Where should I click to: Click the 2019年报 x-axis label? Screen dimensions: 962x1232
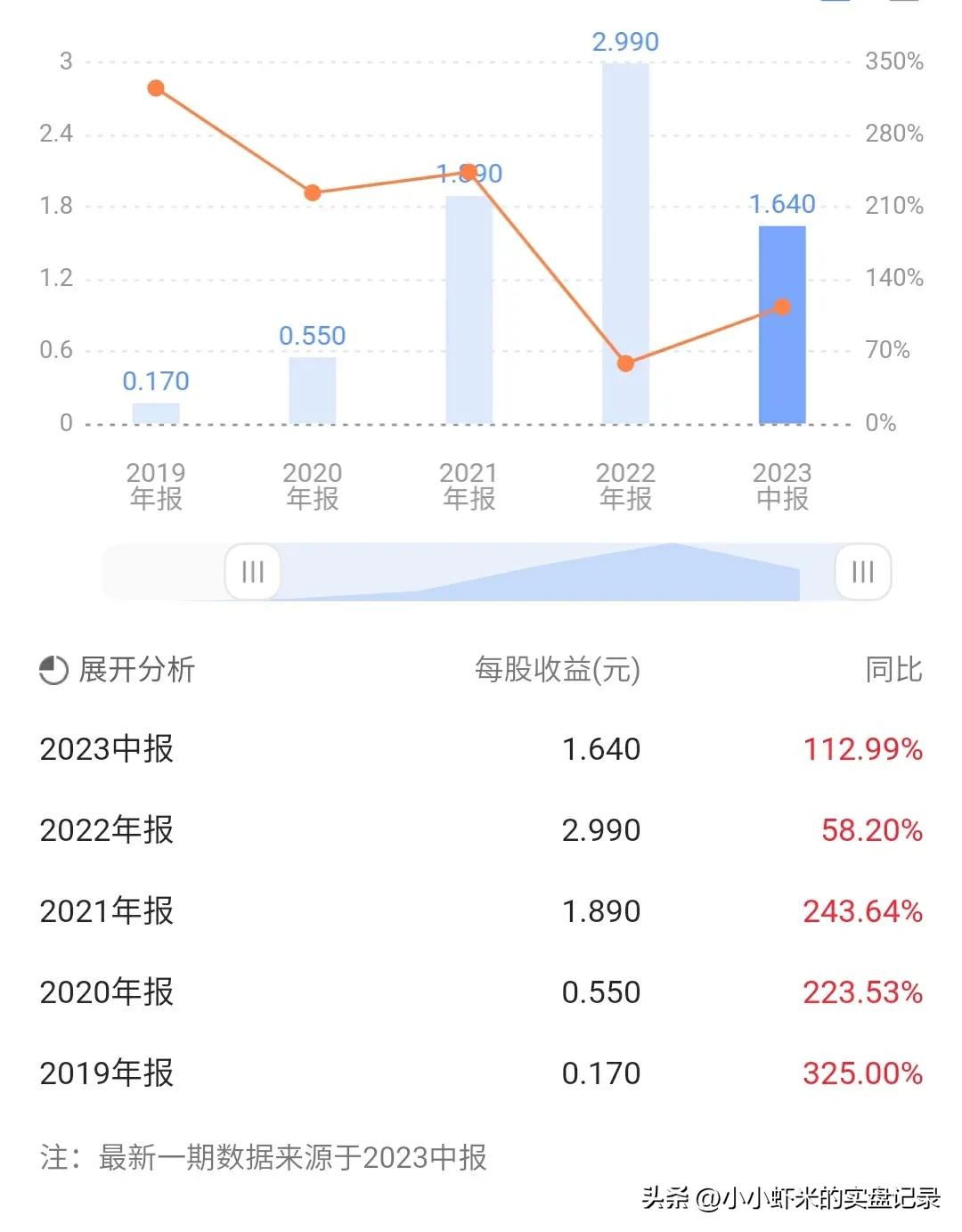click(156, 485)
